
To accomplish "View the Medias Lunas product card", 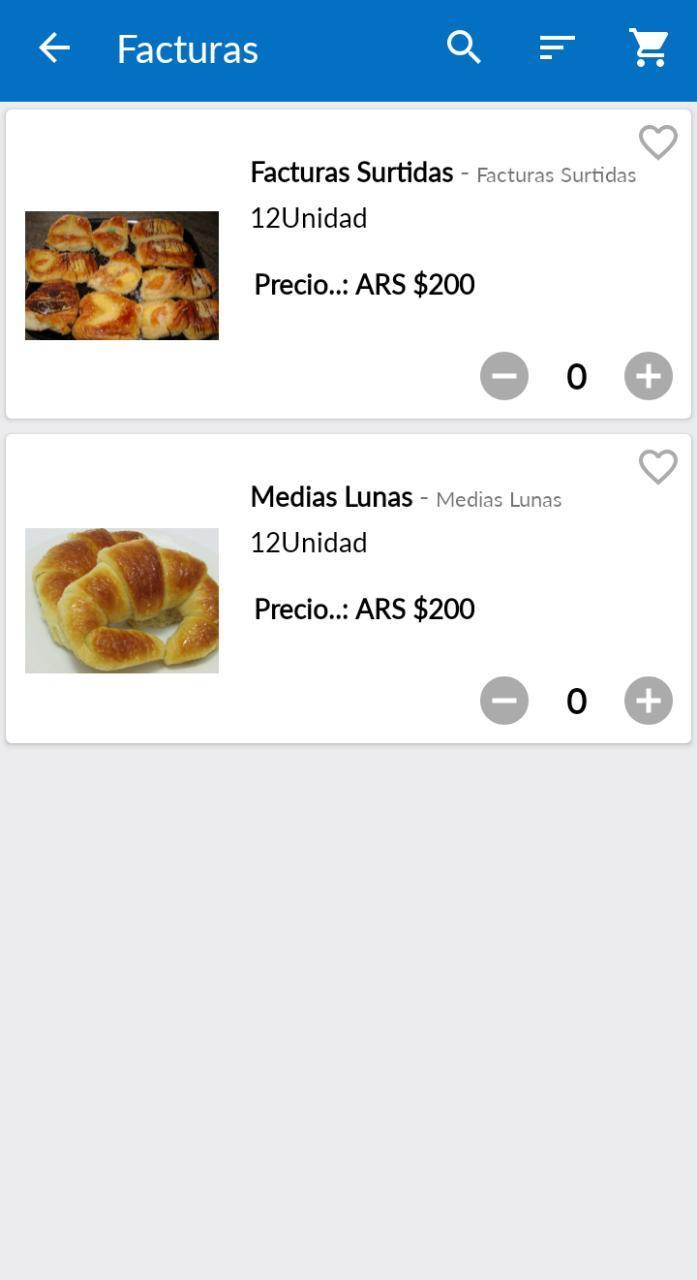I will [348, 589].
